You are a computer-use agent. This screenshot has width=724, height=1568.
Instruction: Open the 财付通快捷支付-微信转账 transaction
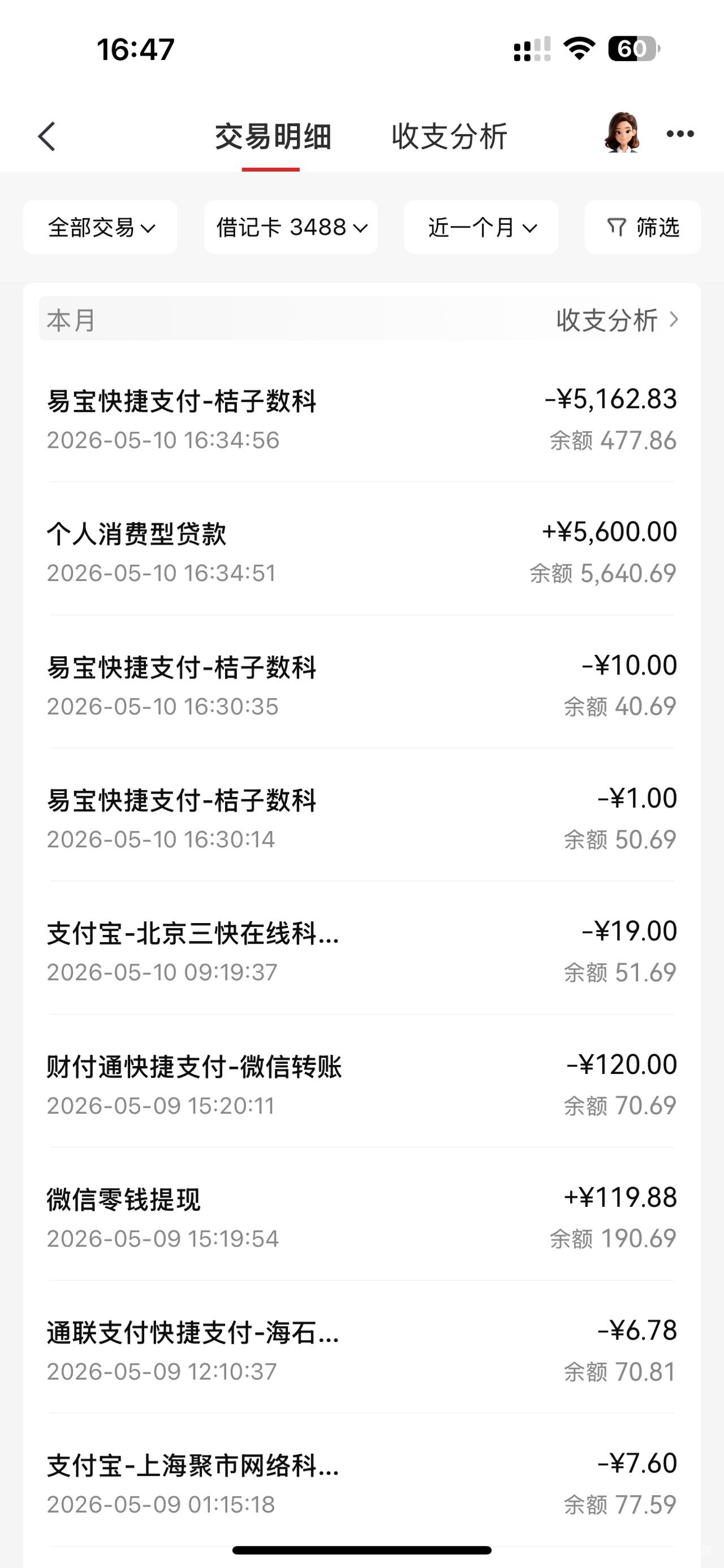point(361,1084)
